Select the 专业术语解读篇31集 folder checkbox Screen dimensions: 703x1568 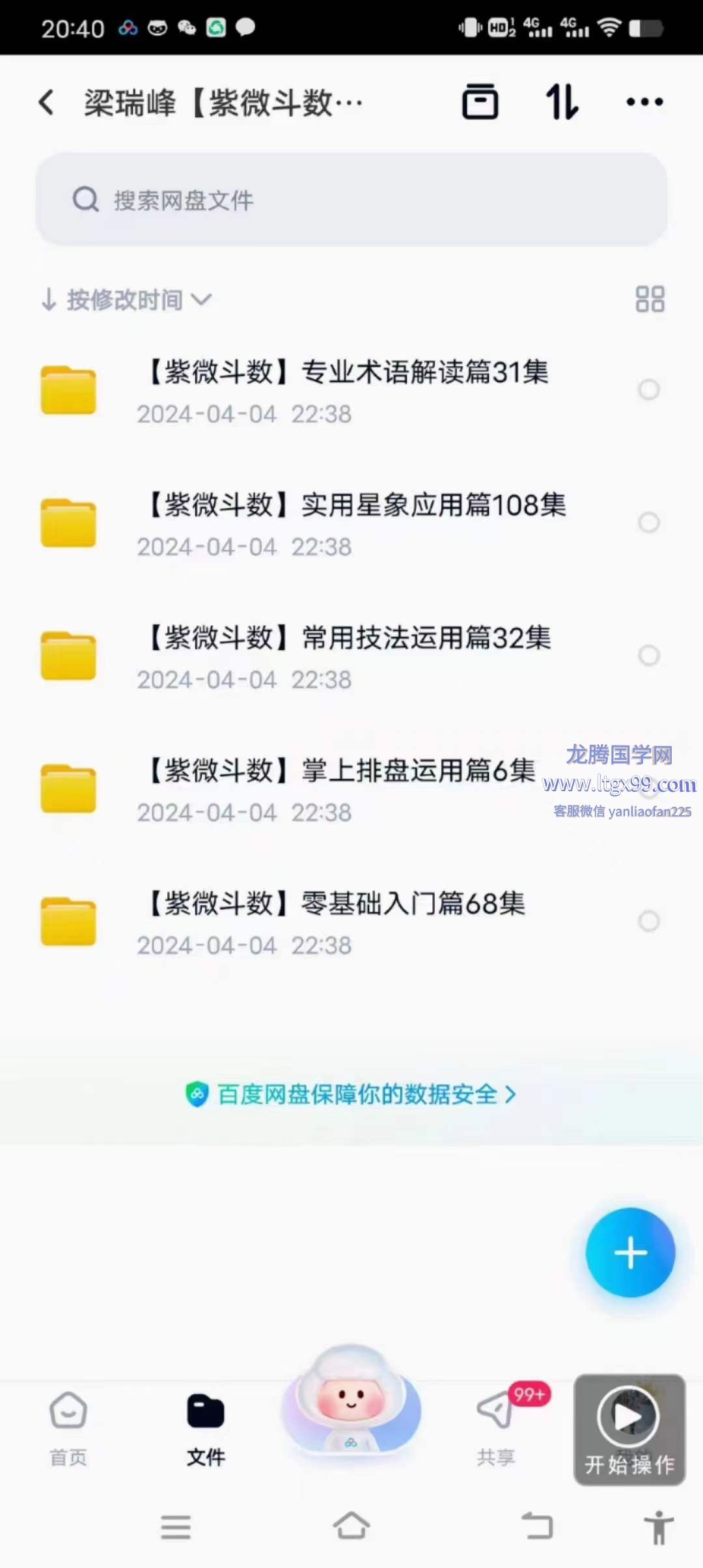[x=648, y=390]
